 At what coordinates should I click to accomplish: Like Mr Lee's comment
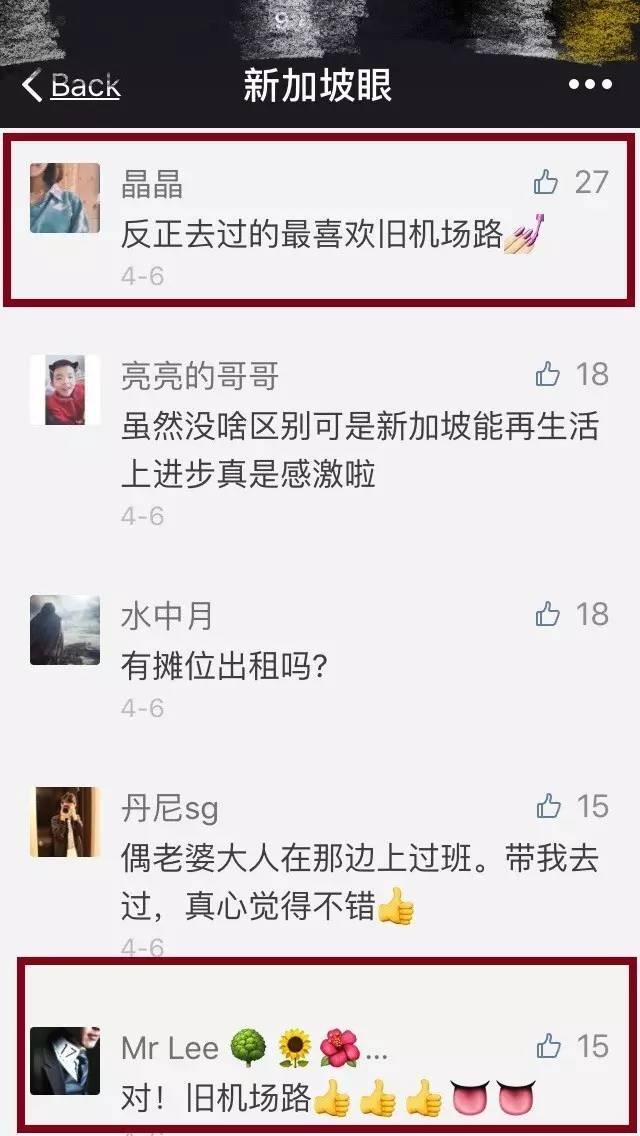click(x=548, y=1046)
